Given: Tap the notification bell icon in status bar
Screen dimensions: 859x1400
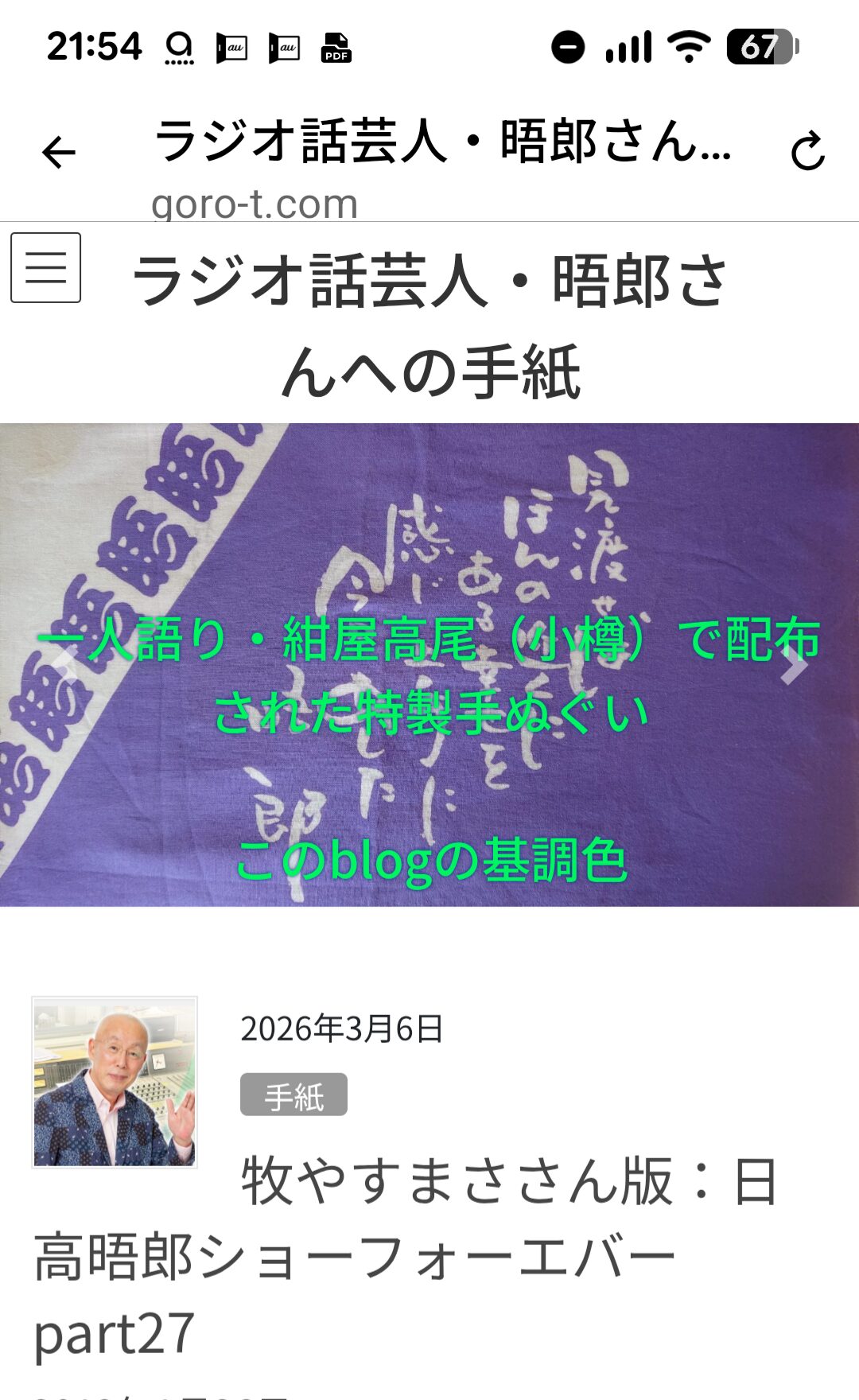Looking at the screenshot, I should click(x=178, y=46).
